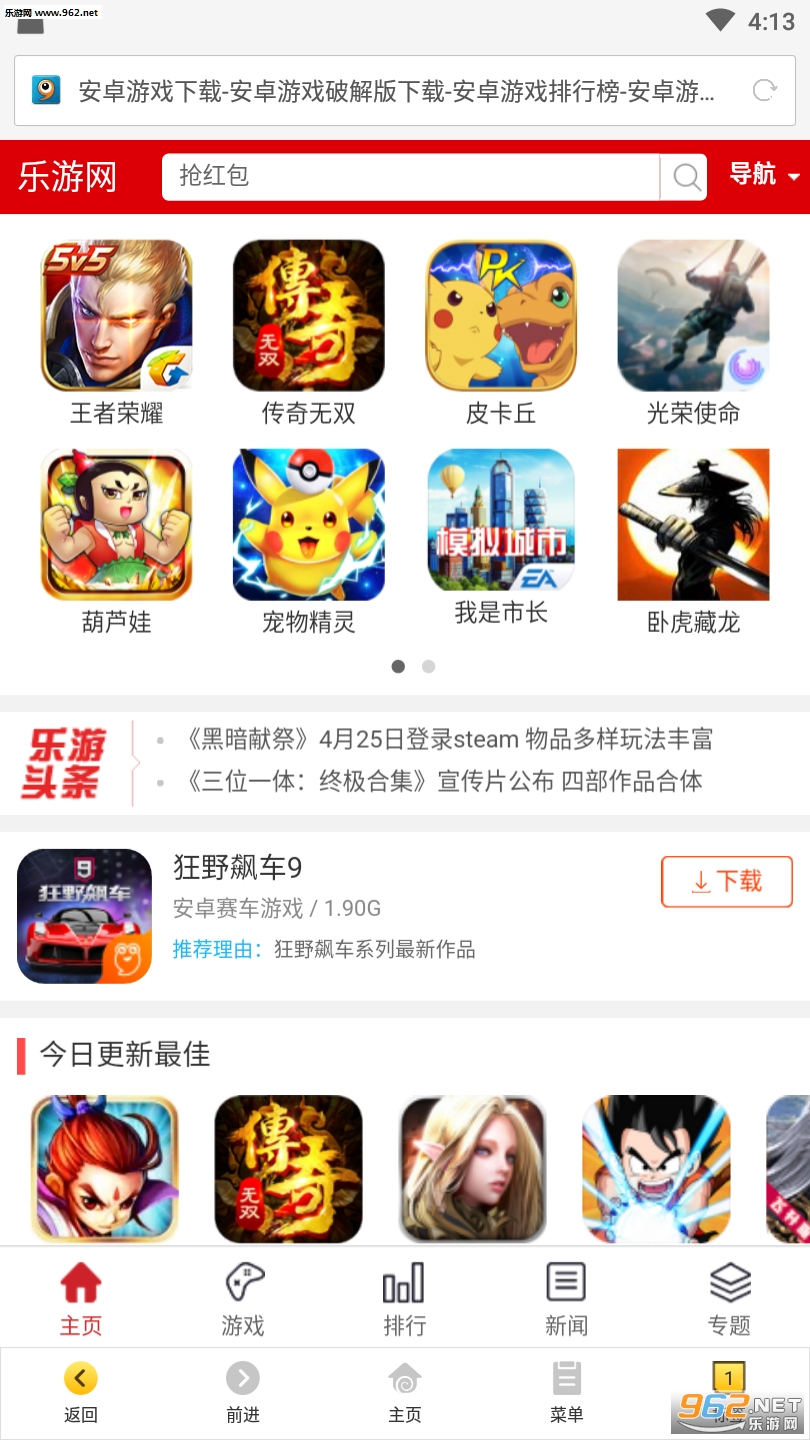Expand the 导航 dropdown
The width and height of the screenshot is (810, 1440).
click(x=764, y=175)
